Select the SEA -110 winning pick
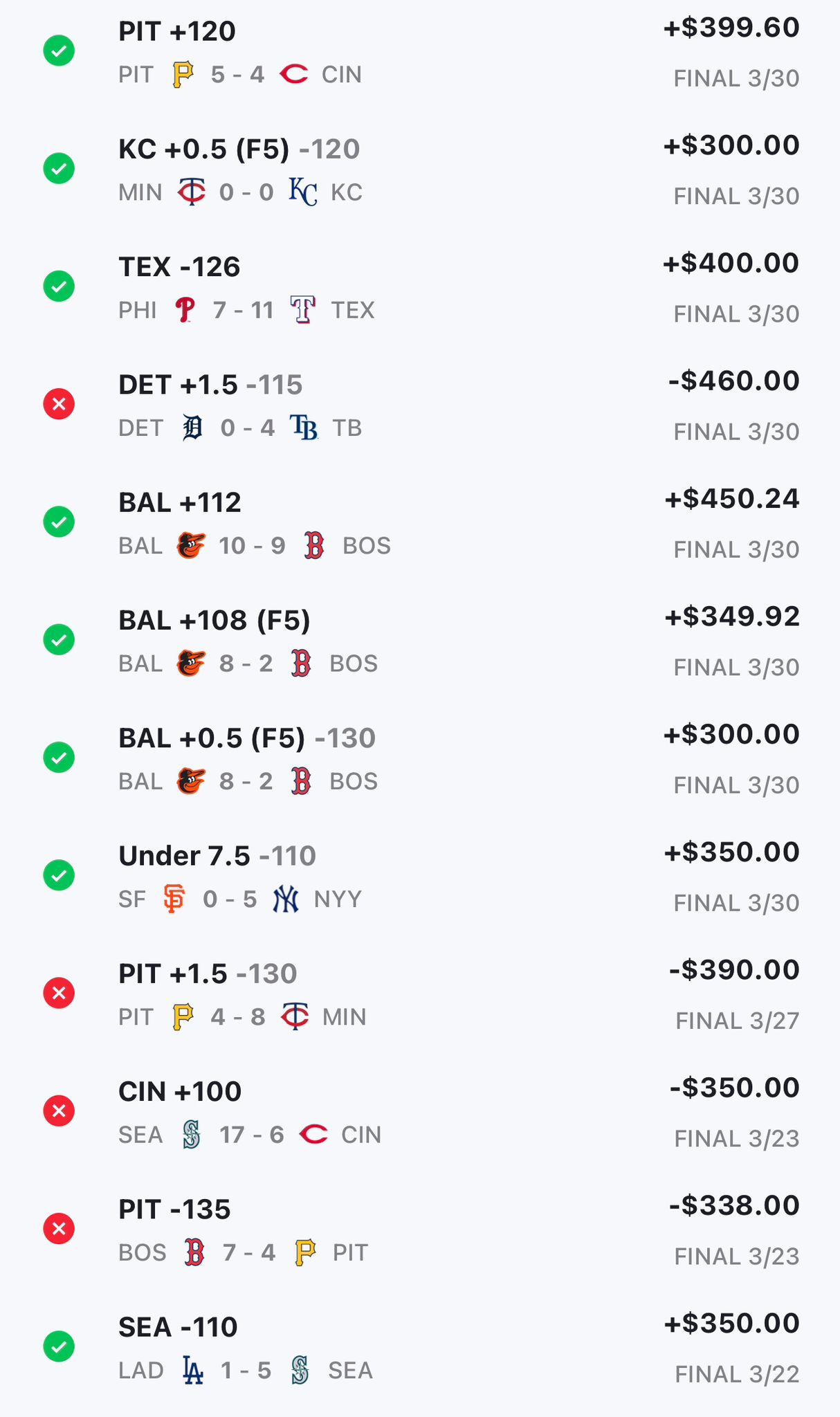840x1417 pixels. 419,1347
